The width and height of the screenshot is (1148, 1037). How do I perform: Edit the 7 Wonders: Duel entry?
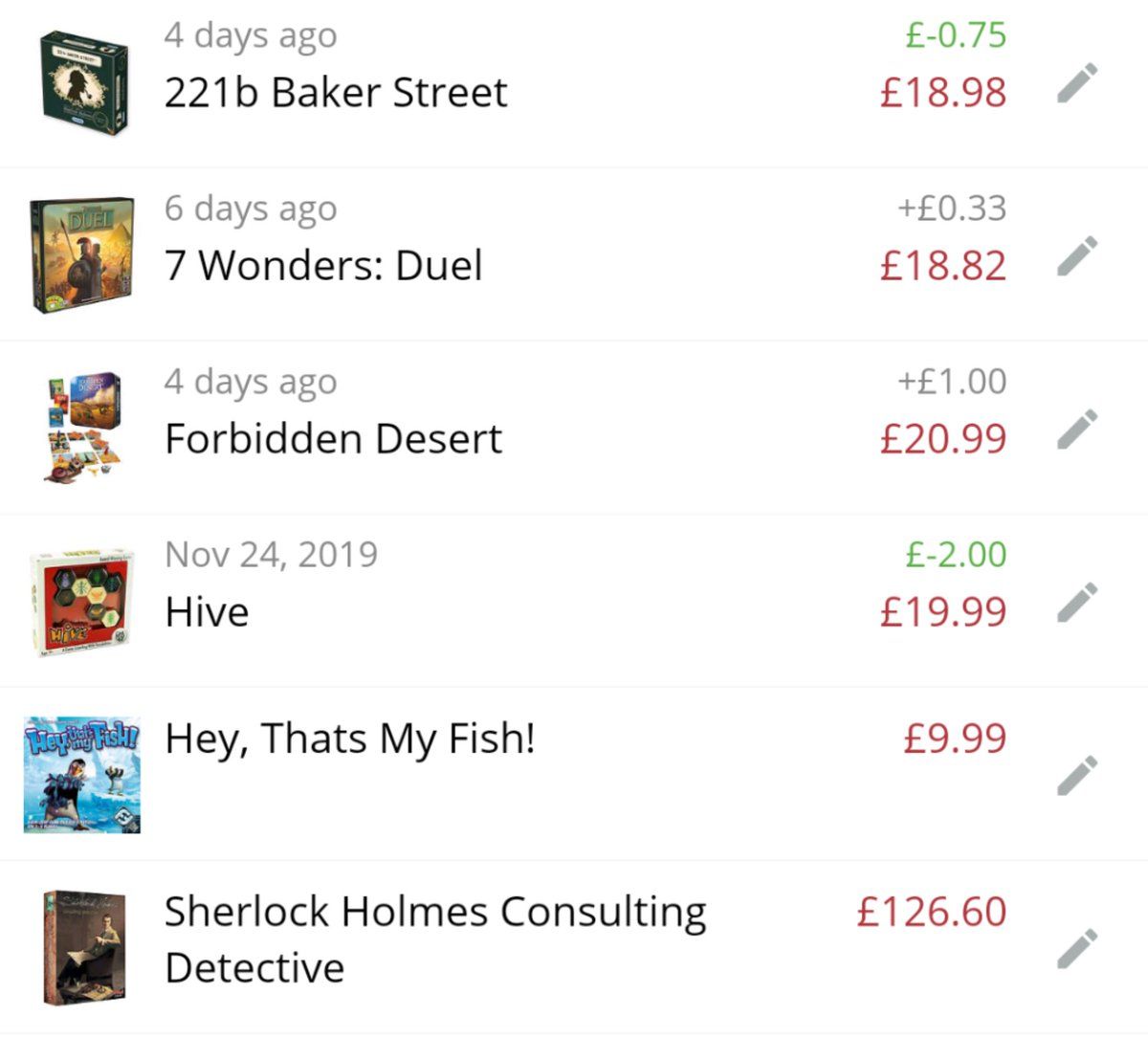(1077, 256)
